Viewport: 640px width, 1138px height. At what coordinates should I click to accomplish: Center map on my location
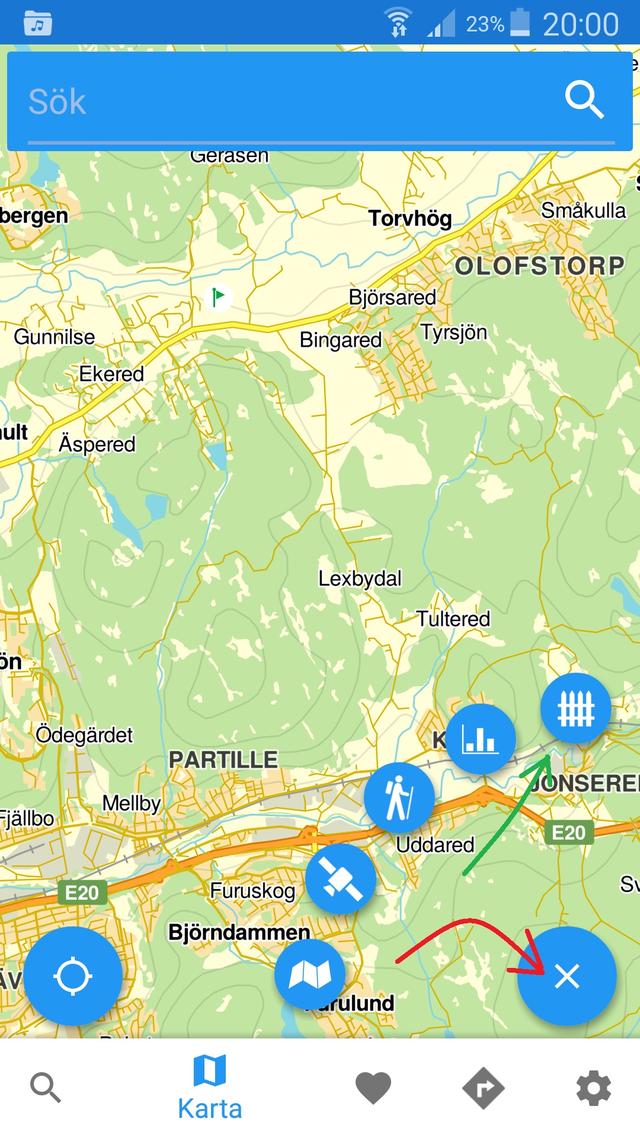(x=73, y=975)
